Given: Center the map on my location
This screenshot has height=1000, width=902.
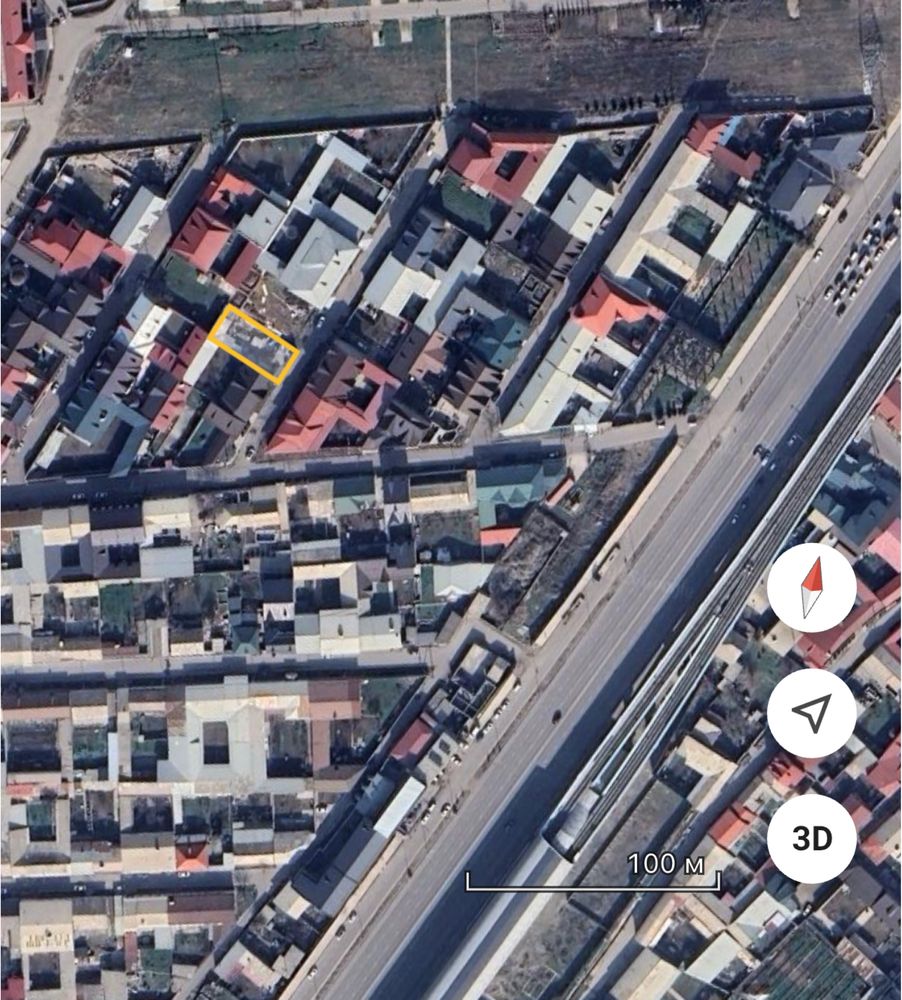Looking at the screenshot, I should (812, 713).
